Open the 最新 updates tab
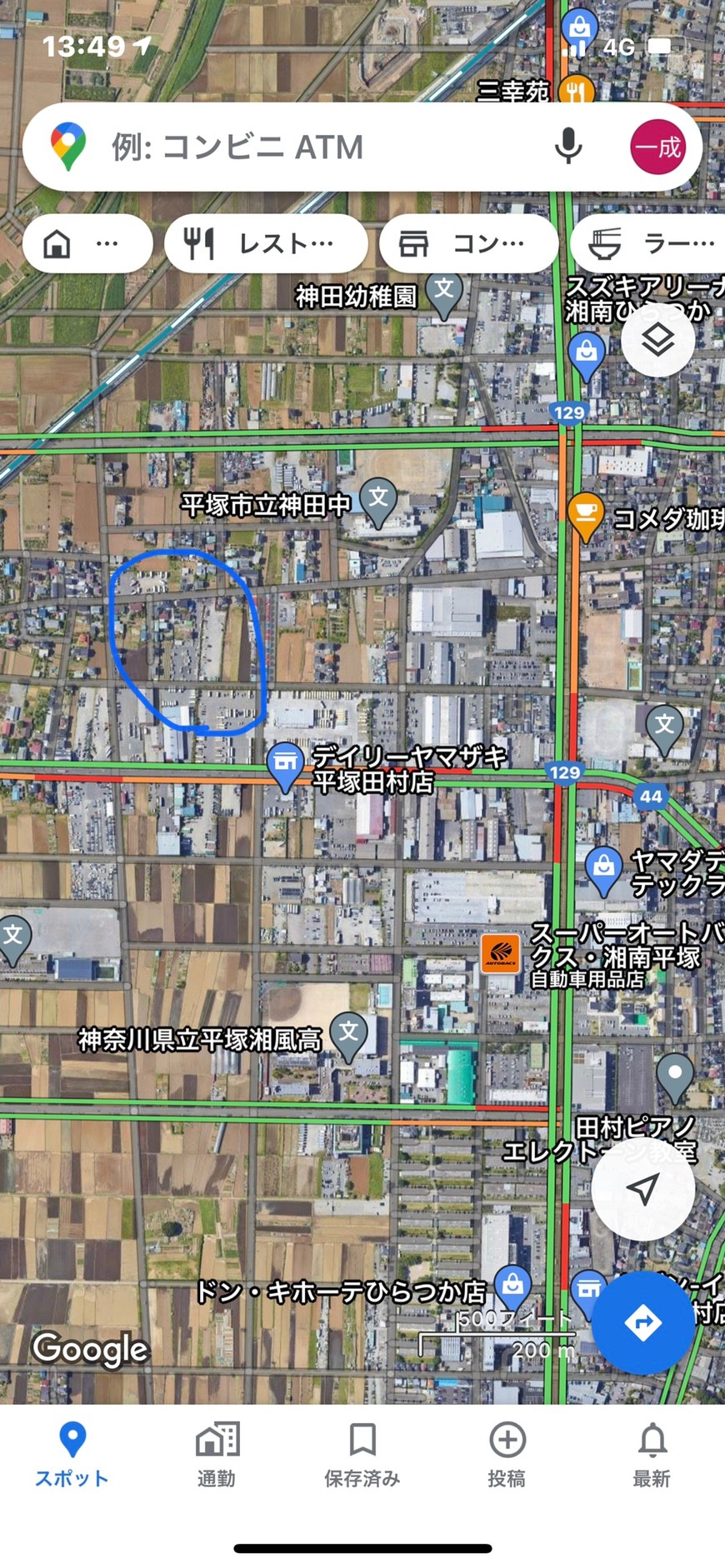 [x=652, y=1455]
